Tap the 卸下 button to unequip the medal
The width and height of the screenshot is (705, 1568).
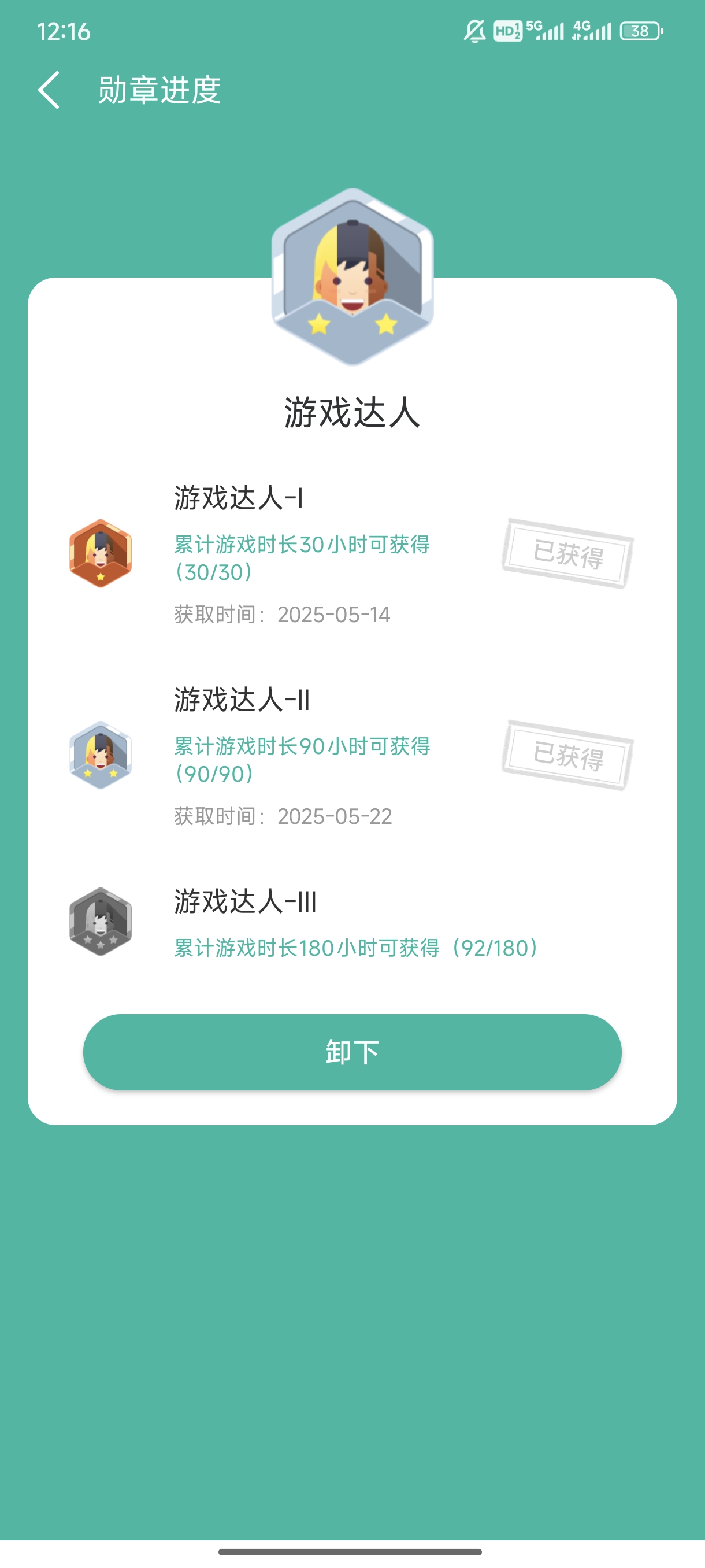point(352,1052)
